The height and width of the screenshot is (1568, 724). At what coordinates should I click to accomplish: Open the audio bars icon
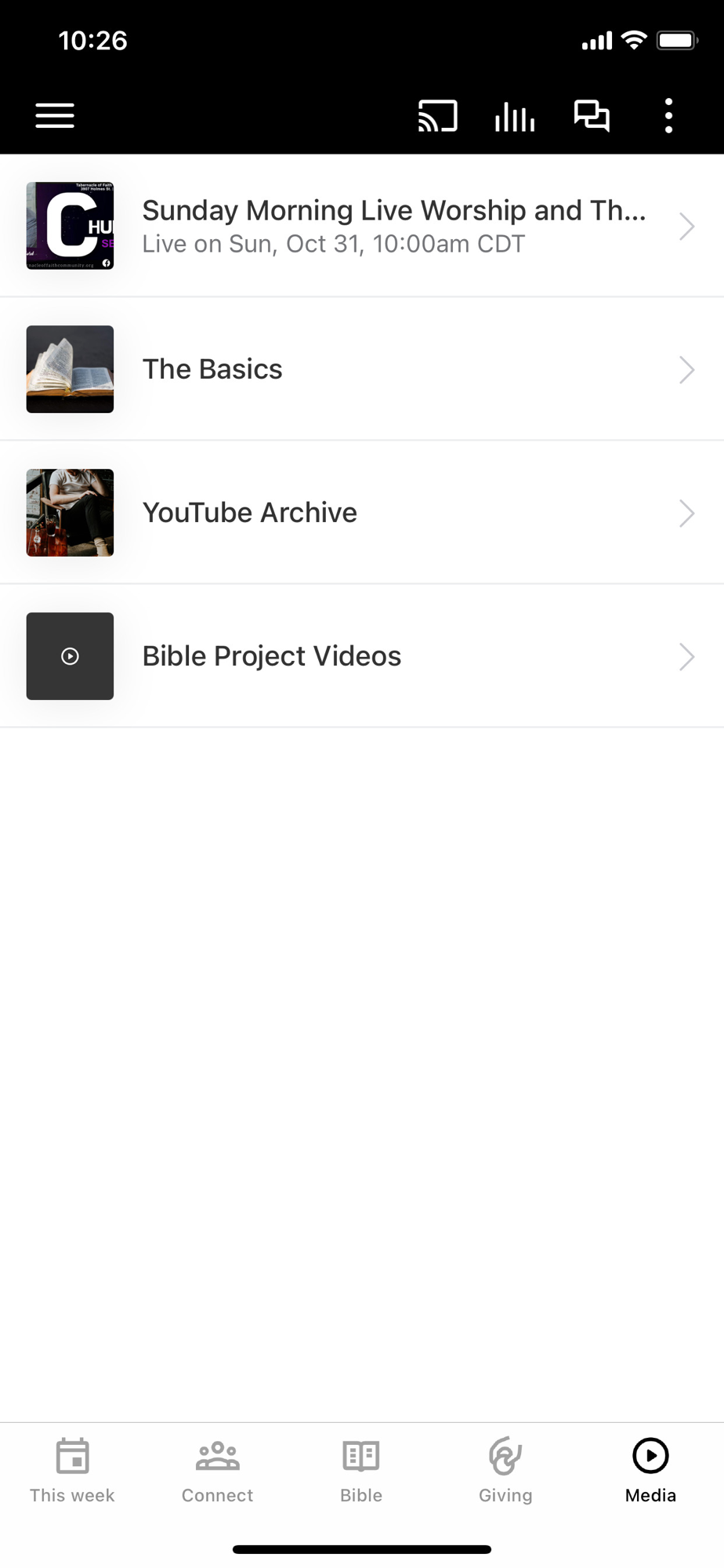515,116
